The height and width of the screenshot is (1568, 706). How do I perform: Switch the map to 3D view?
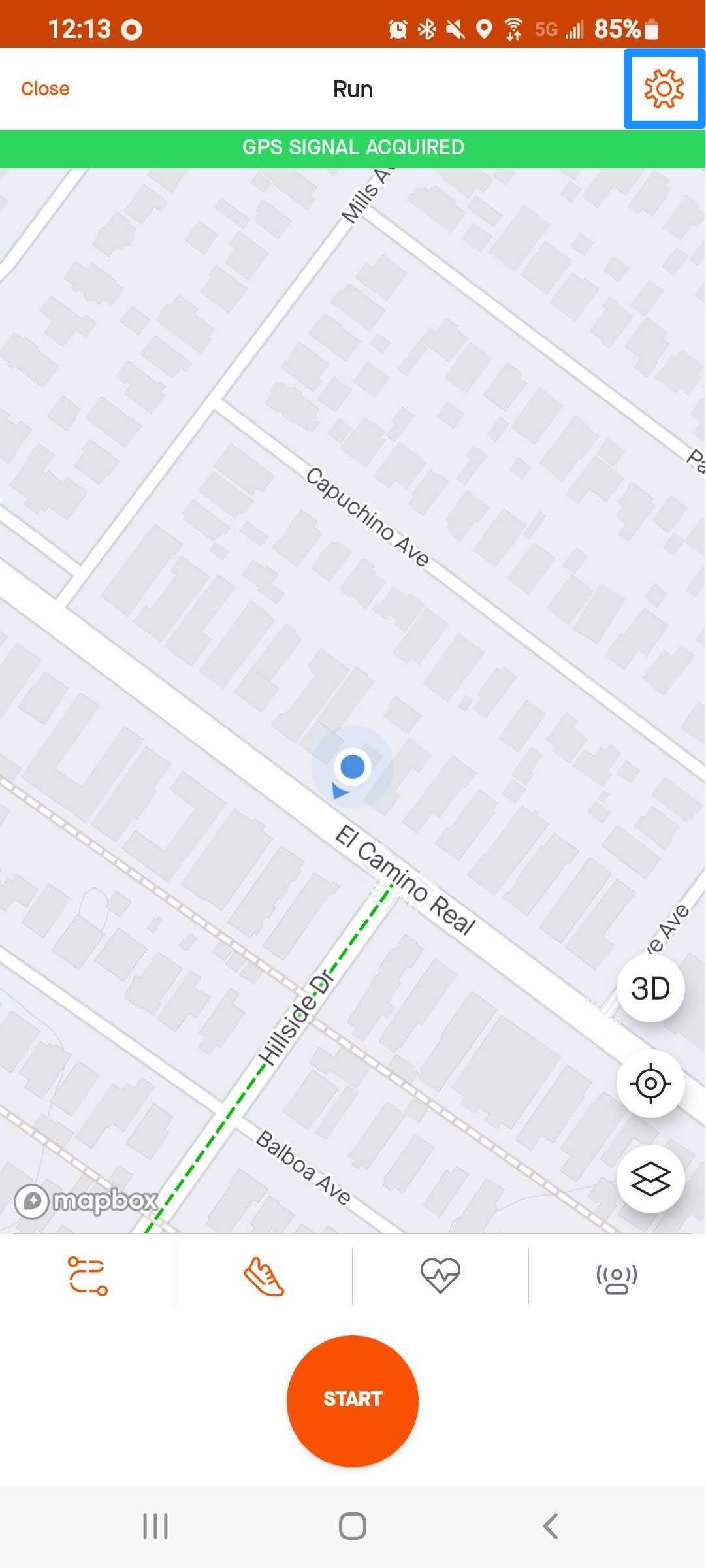(x=650, y=988)
